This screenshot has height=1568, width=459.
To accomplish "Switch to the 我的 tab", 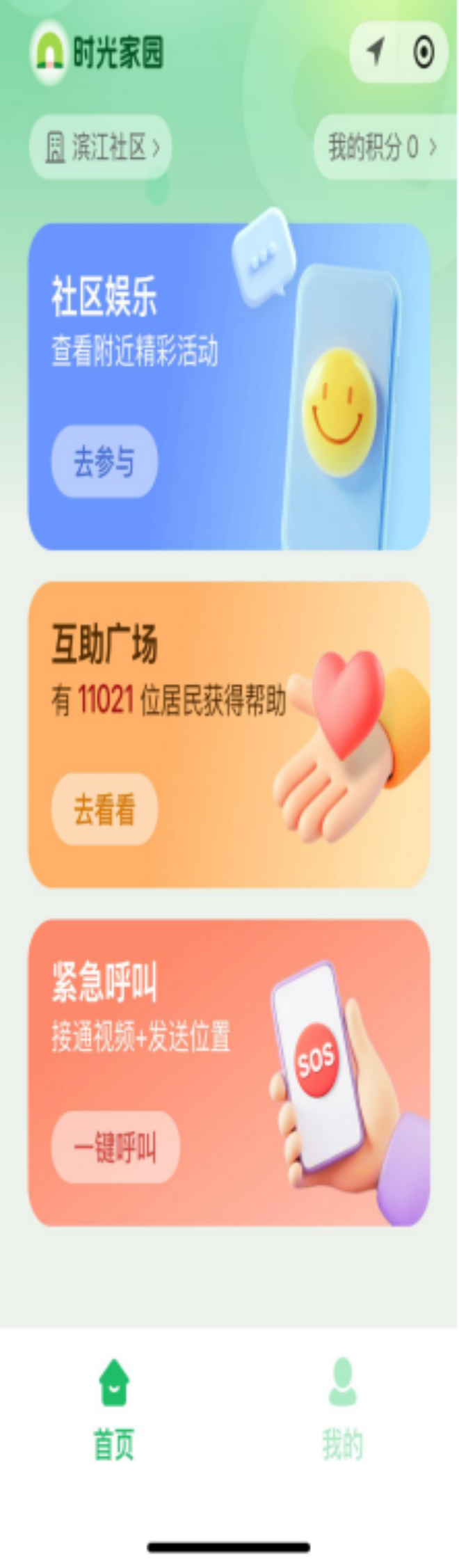I will tap(342, 1408).
